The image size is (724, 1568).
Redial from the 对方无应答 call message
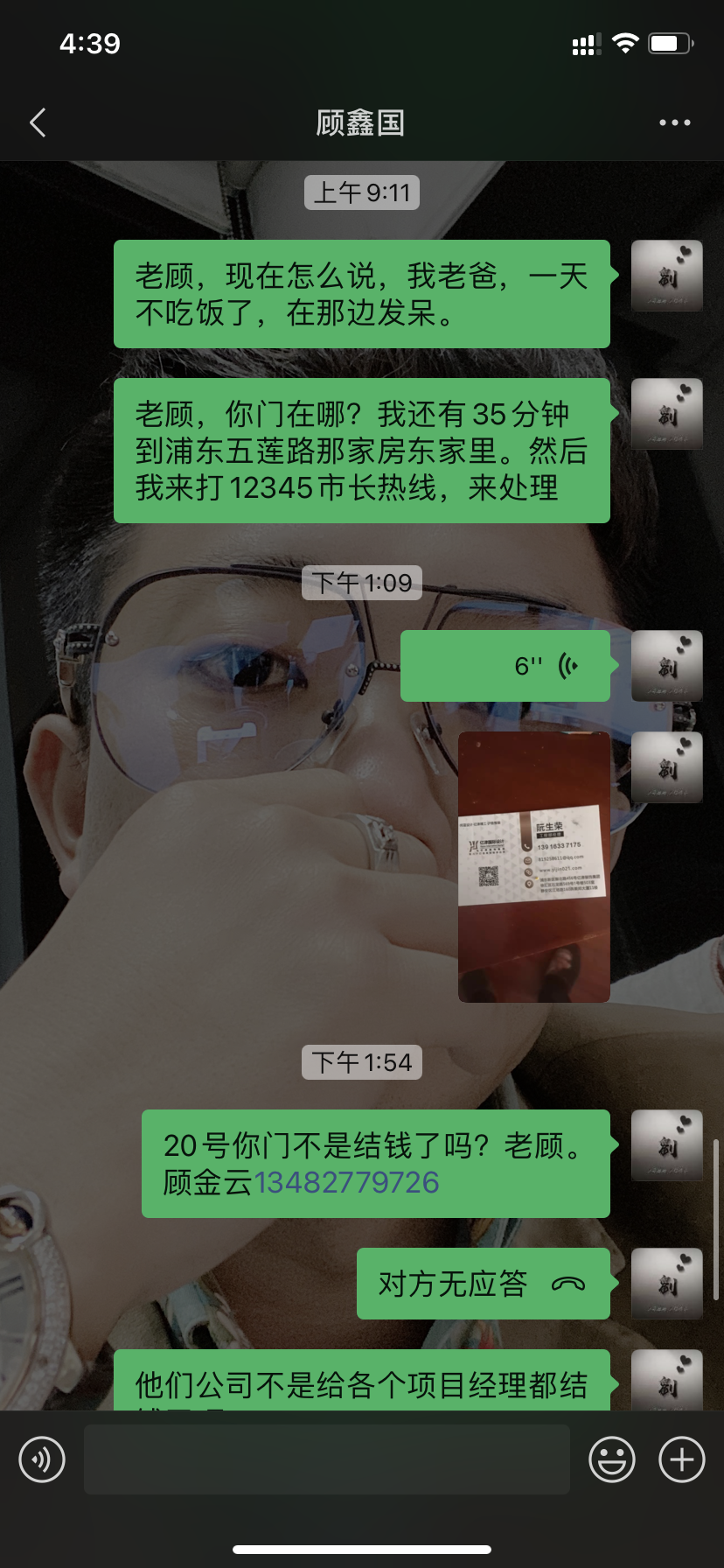click(483, 1284)
